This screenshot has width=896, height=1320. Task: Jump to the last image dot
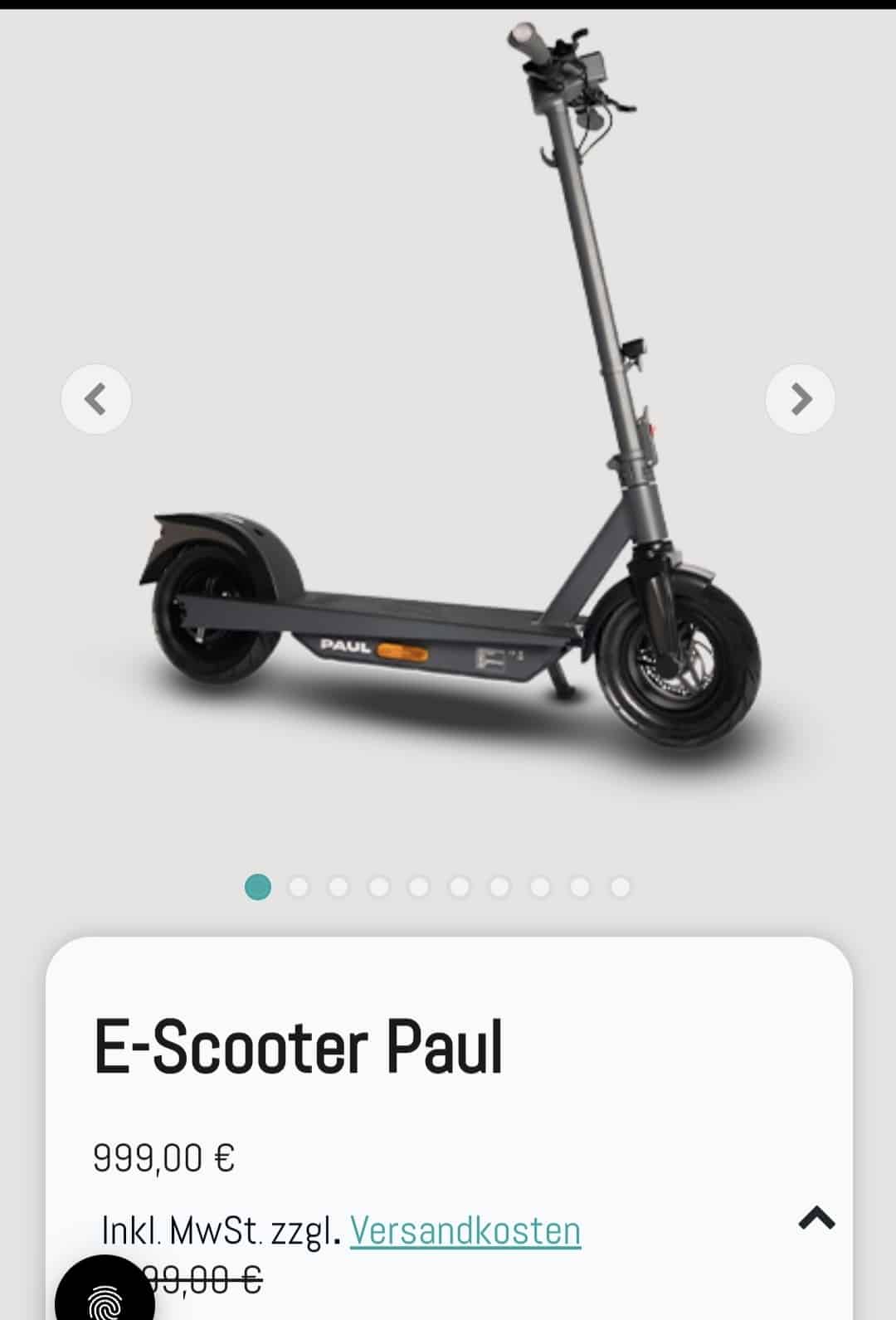tap(620, 887)
